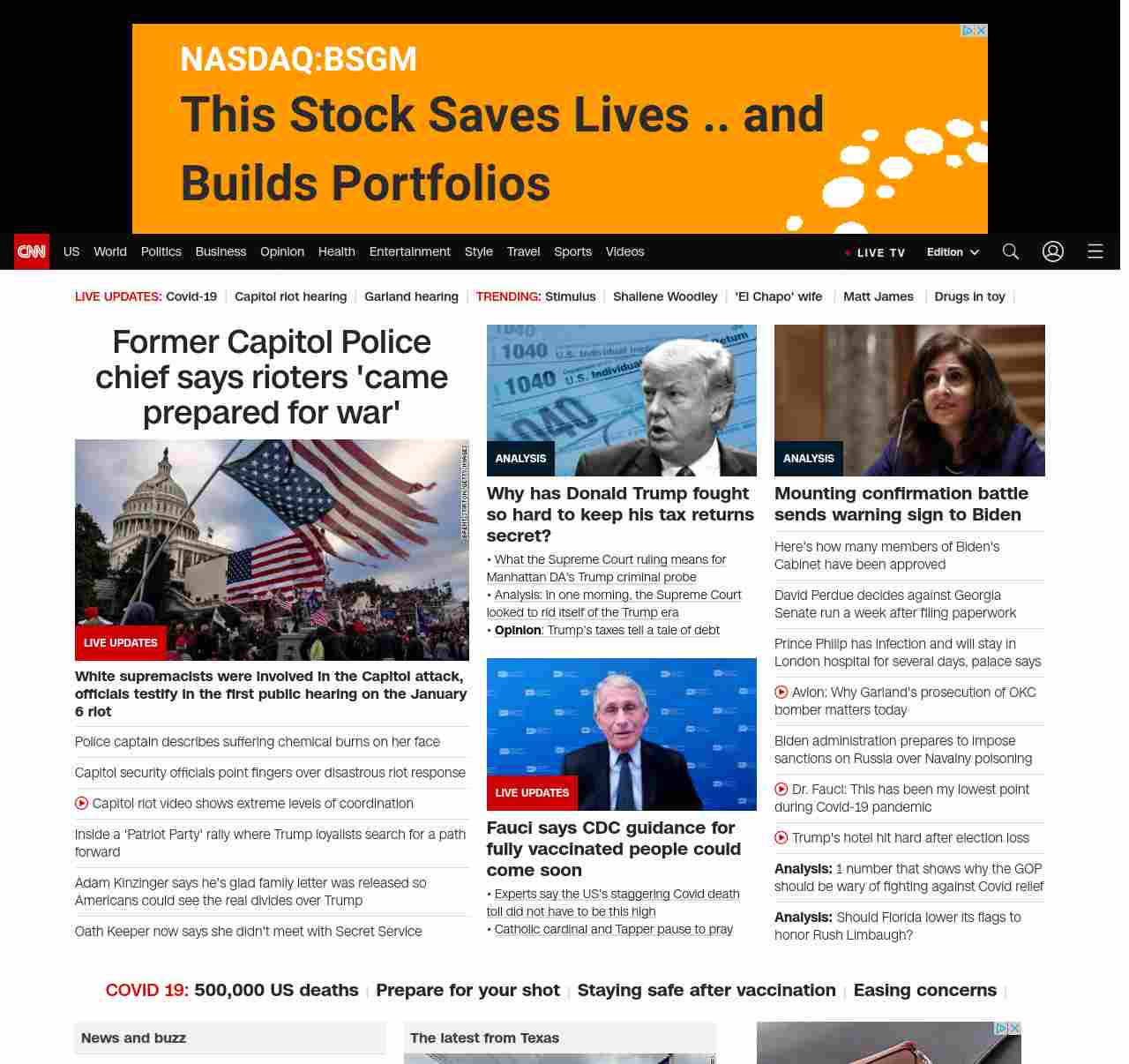Open Prince Philip infection story

[907, 653]
